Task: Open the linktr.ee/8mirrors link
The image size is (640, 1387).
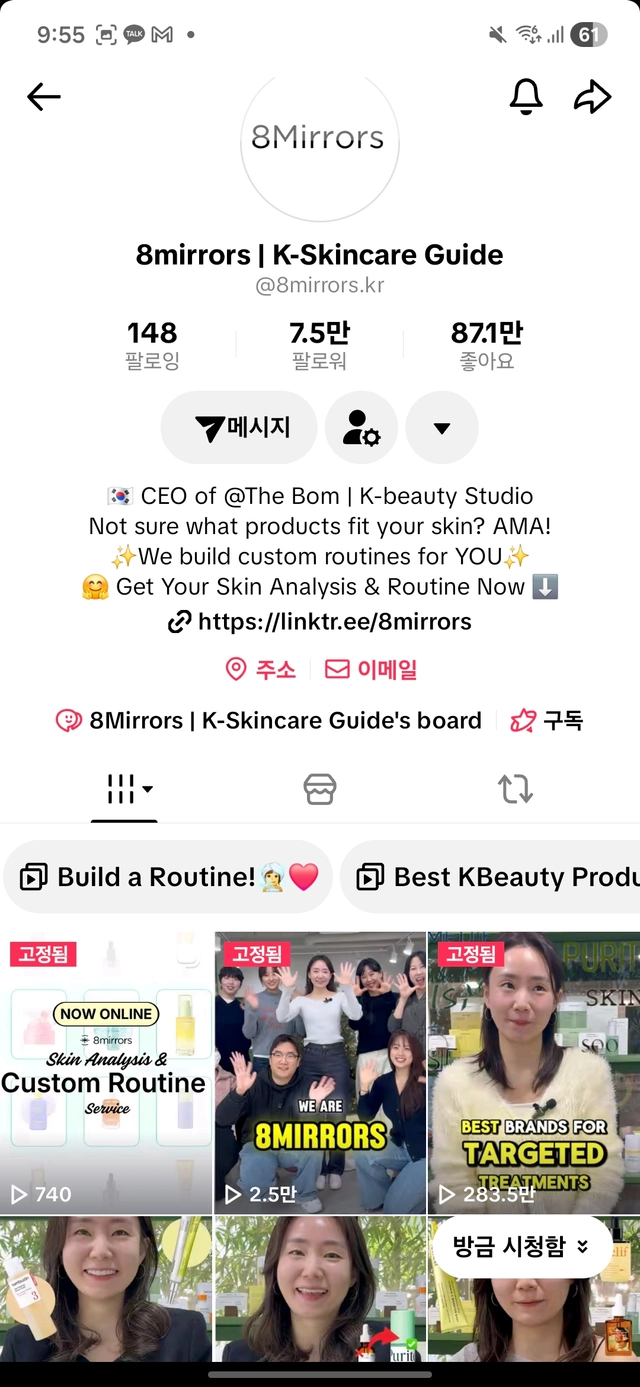Action: tap(320, 622)
